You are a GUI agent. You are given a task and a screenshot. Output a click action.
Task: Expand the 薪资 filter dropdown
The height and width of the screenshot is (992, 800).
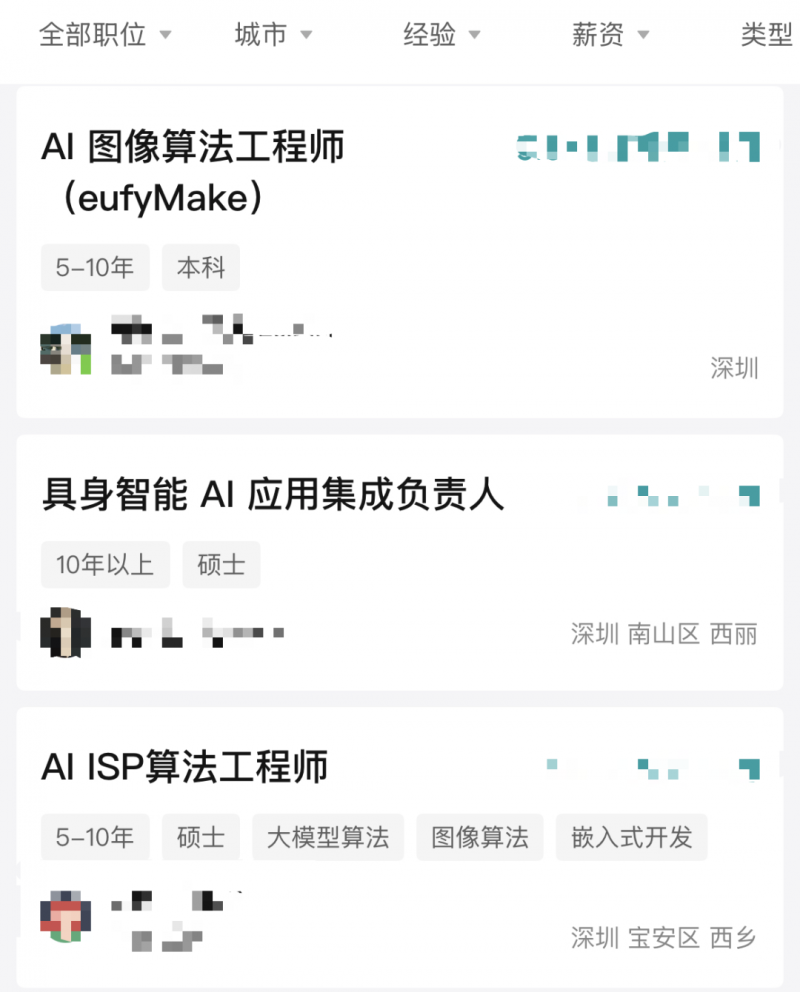(610, 35)
